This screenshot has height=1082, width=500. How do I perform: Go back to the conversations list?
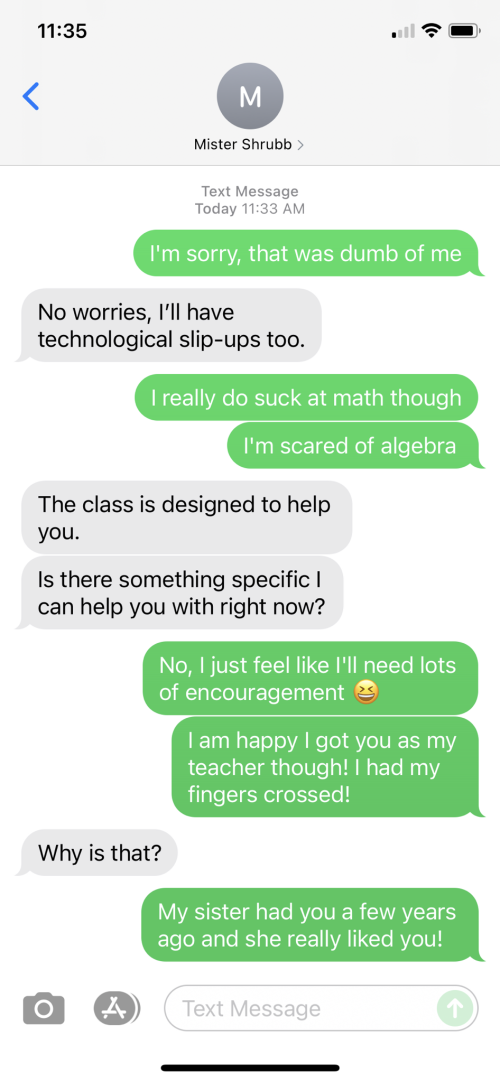[31, 97]
